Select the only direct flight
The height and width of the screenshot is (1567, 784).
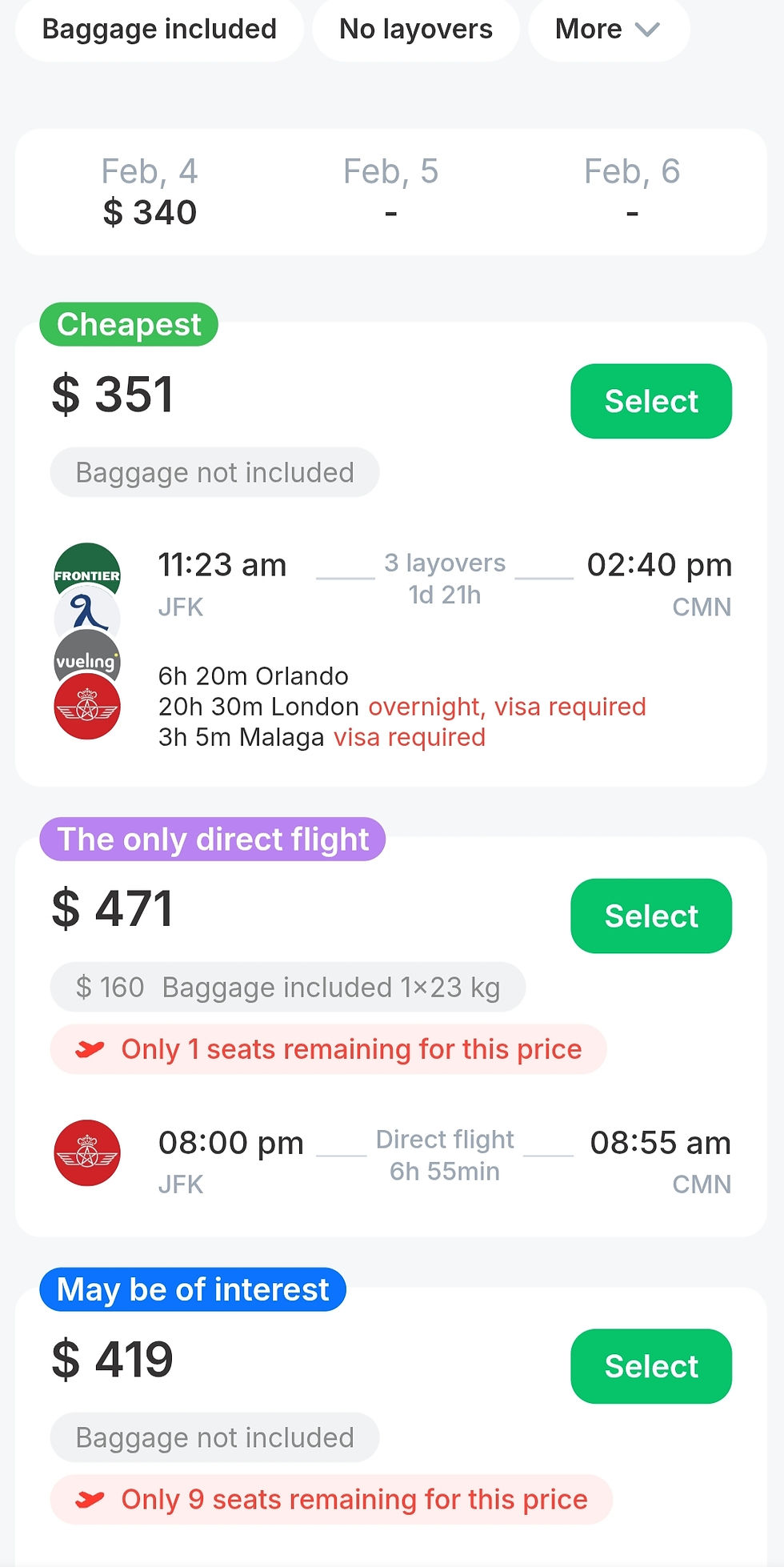pos(650,916)
